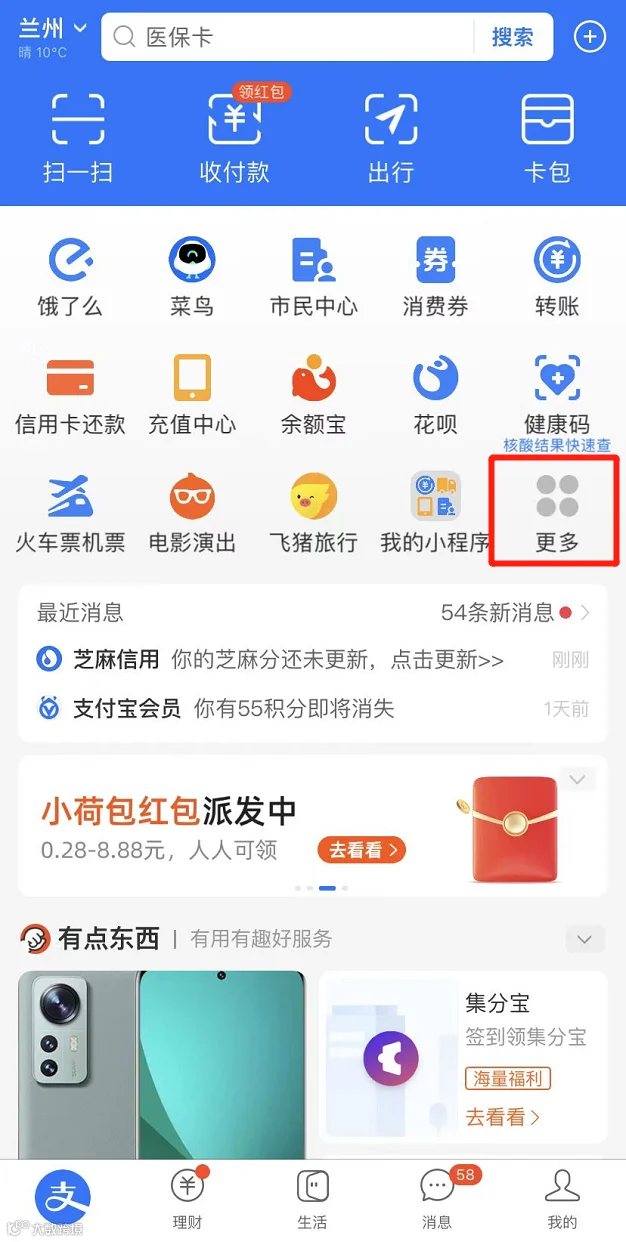The width and height of the screenshot is (626, 1242).
Task: Open 扫一扫 scanner
Action: point(78,139)
